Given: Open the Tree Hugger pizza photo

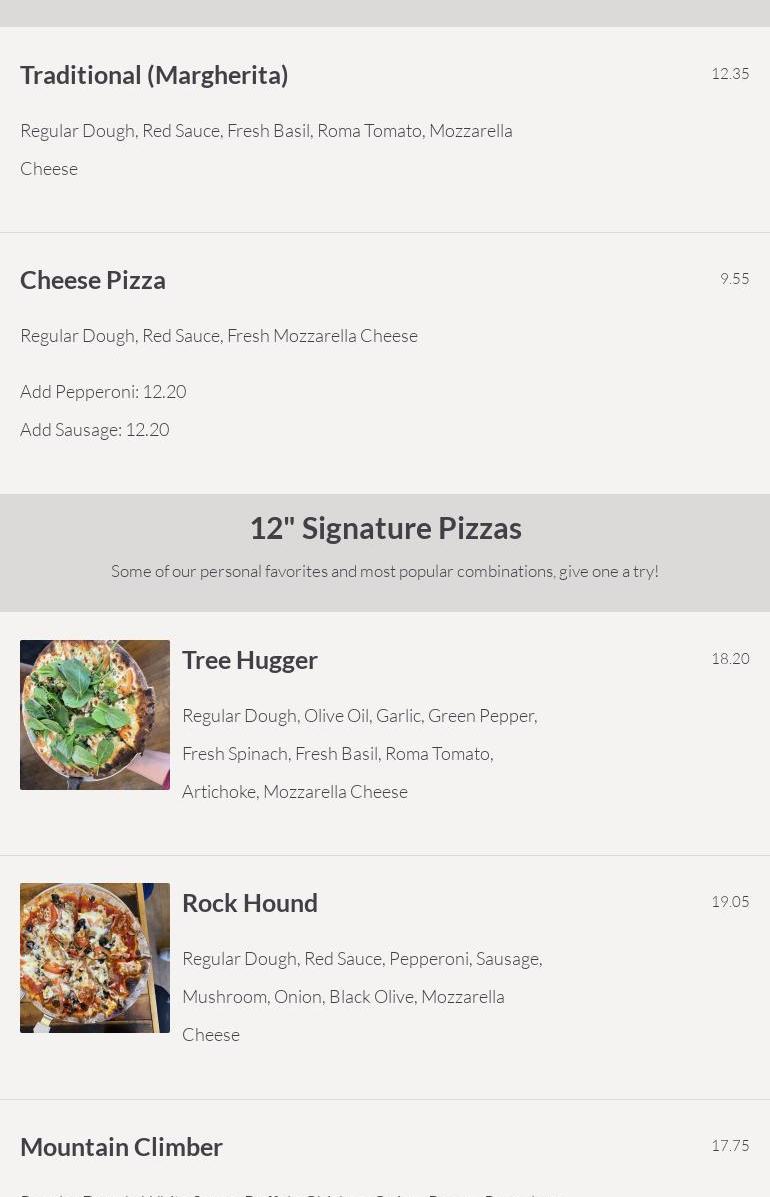Looking at the screenshot, I should tap(95, 715).
